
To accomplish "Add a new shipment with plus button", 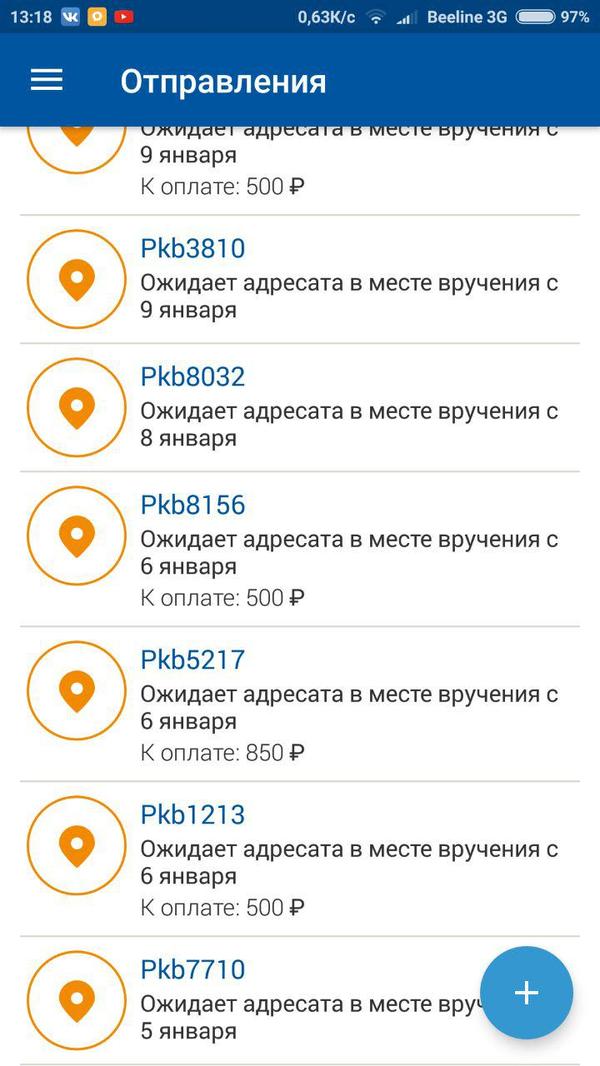I will click(x=526, y=992).
